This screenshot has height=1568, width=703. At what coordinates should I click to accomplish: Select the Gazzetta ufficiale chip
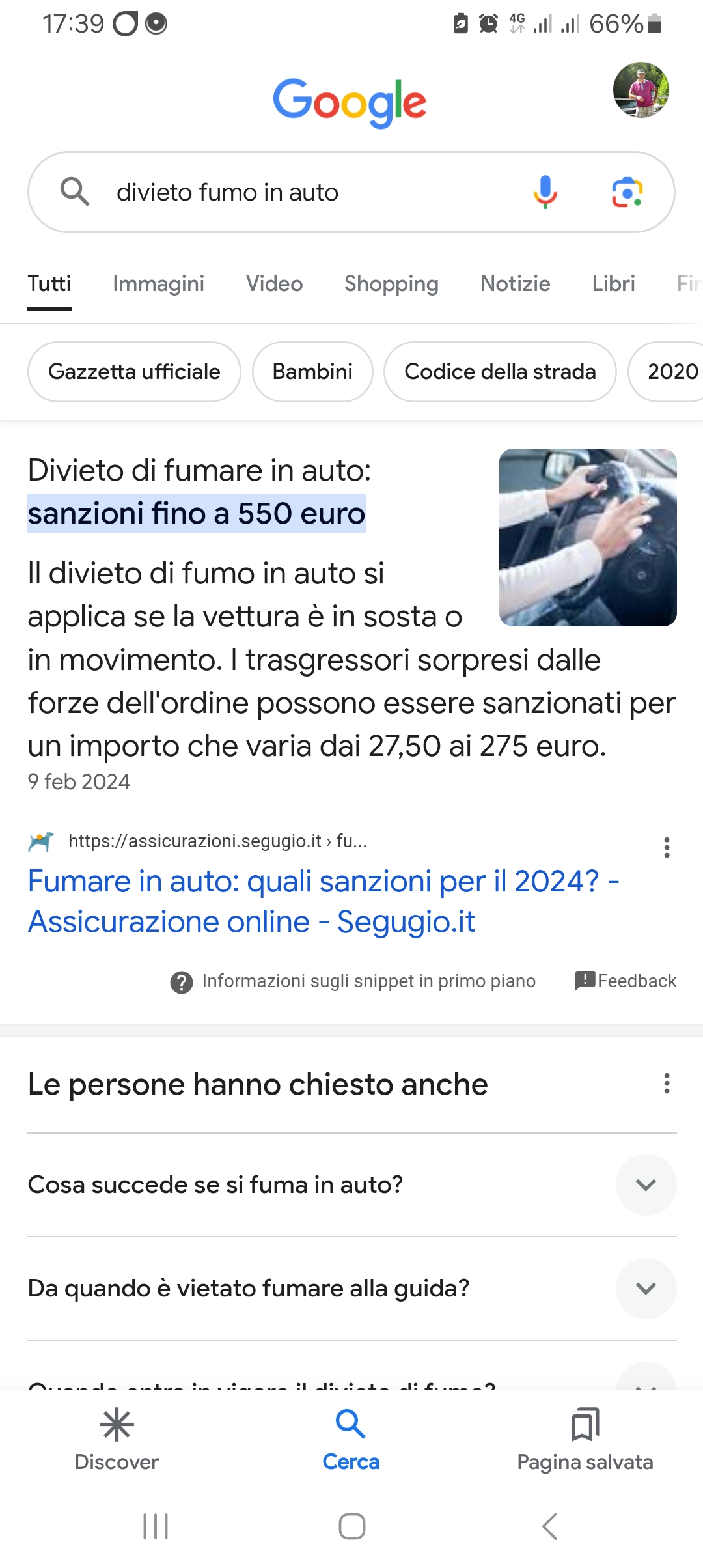click(x=134, y=372)
